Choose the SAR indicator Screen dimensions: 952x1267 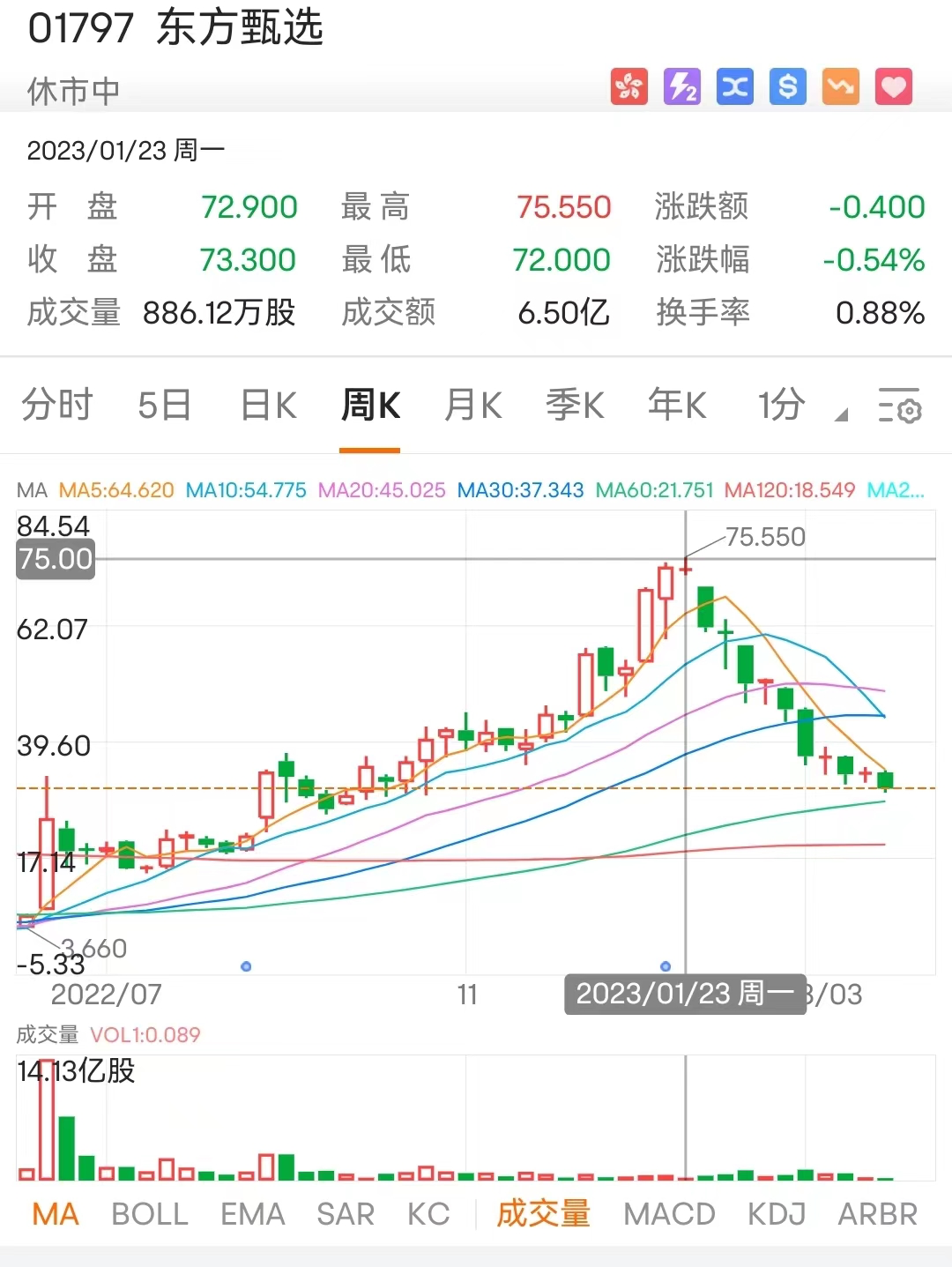(x=346, y=1214)
